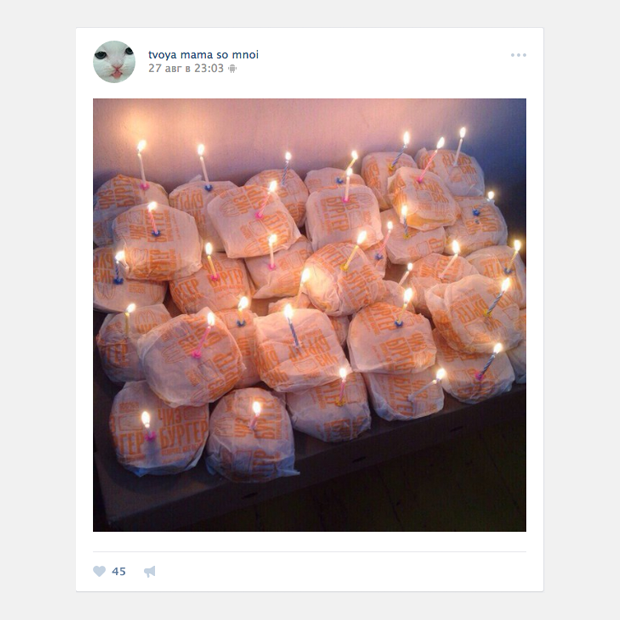Open the post's three-dot options menu
The image size is (620, 620).
click(x=518, y=55)
